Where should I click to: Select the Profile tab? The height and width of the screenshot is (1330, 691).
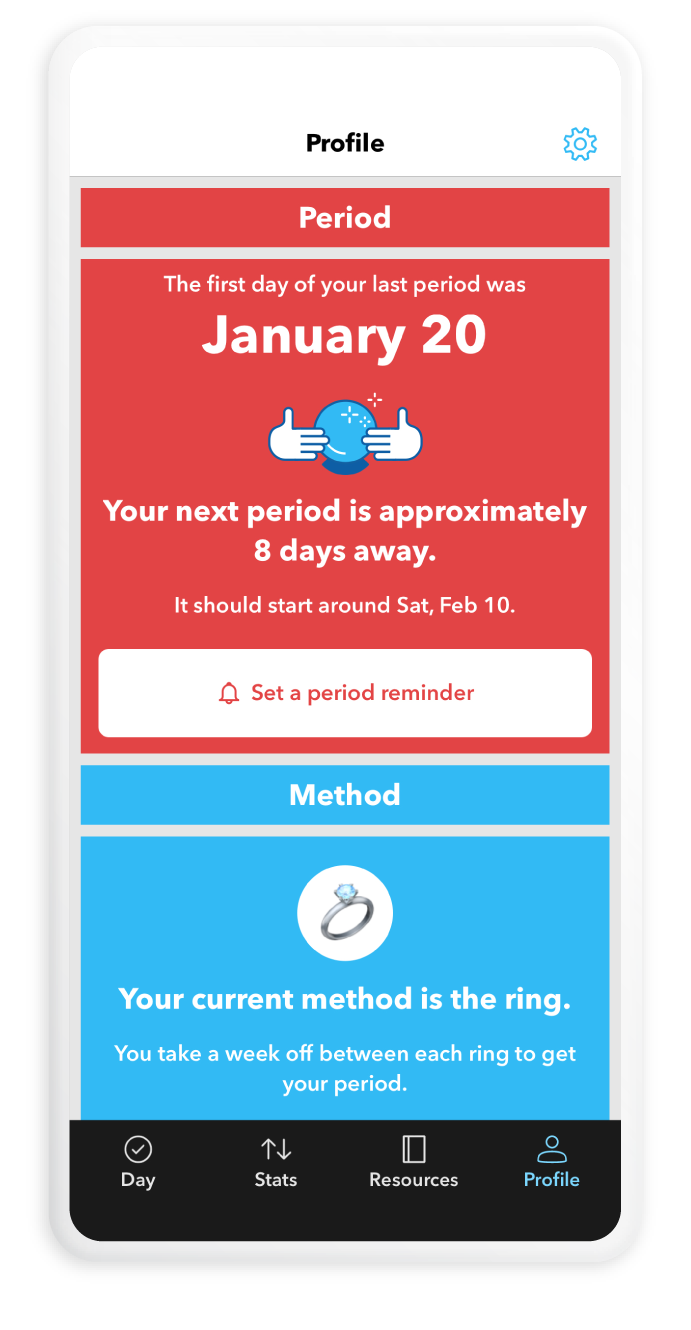pyautogui.click(x=552, y=1163)
